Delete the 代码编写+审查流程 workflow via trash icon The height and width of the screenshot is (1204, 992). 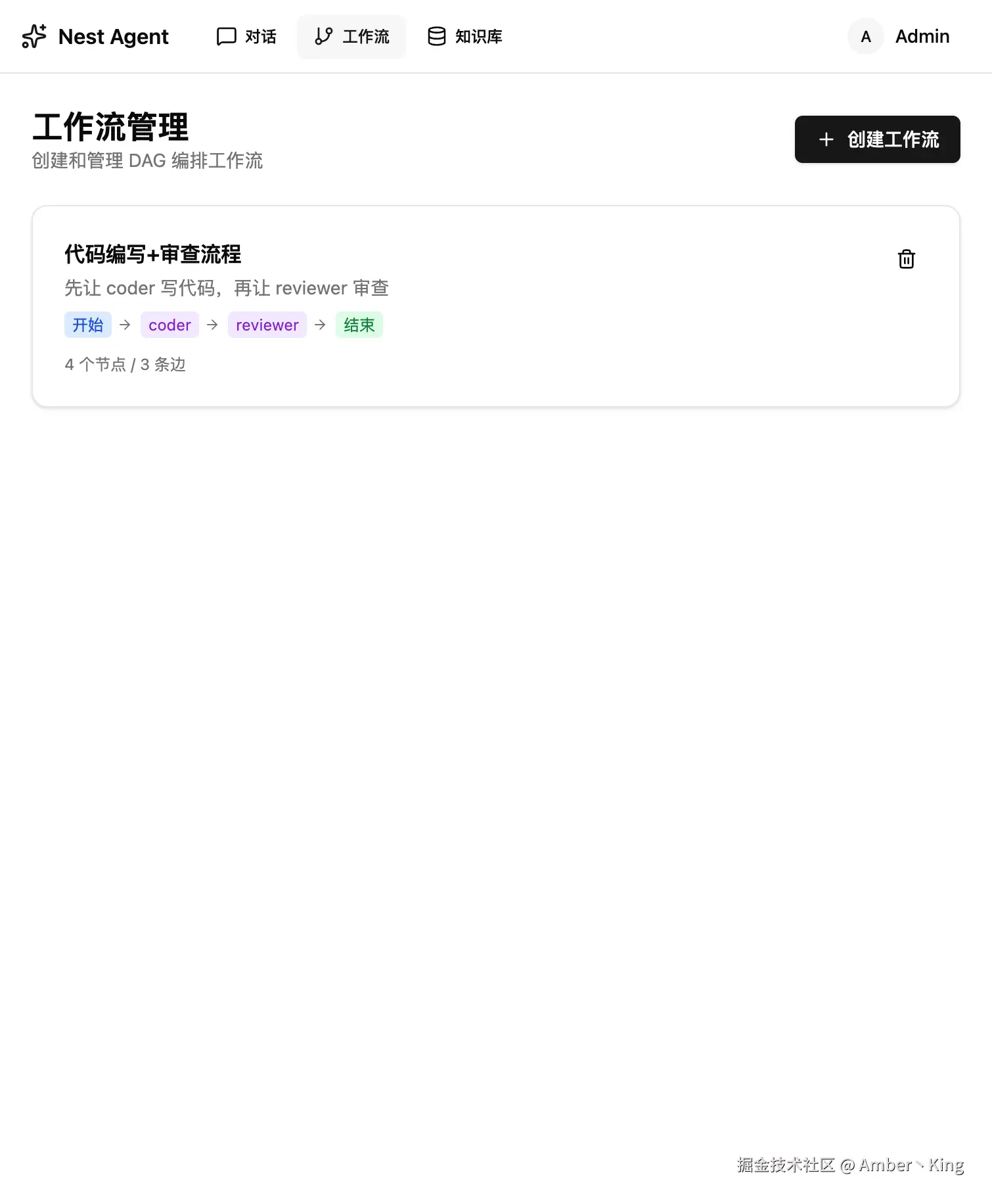907,259
